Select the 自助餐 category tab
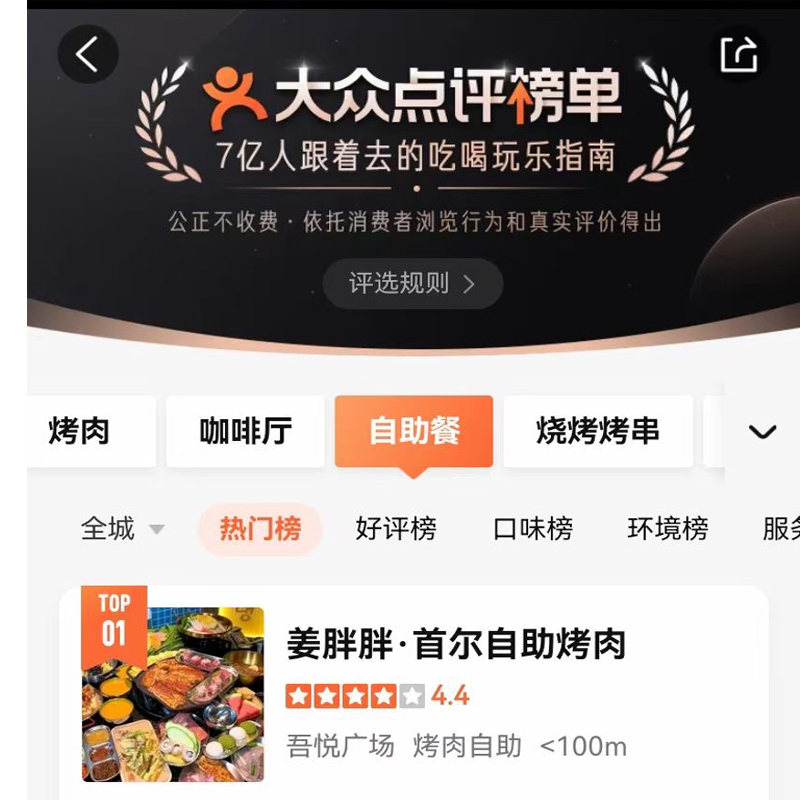Screen dimensions: 800x800 (x=414, y=432)
